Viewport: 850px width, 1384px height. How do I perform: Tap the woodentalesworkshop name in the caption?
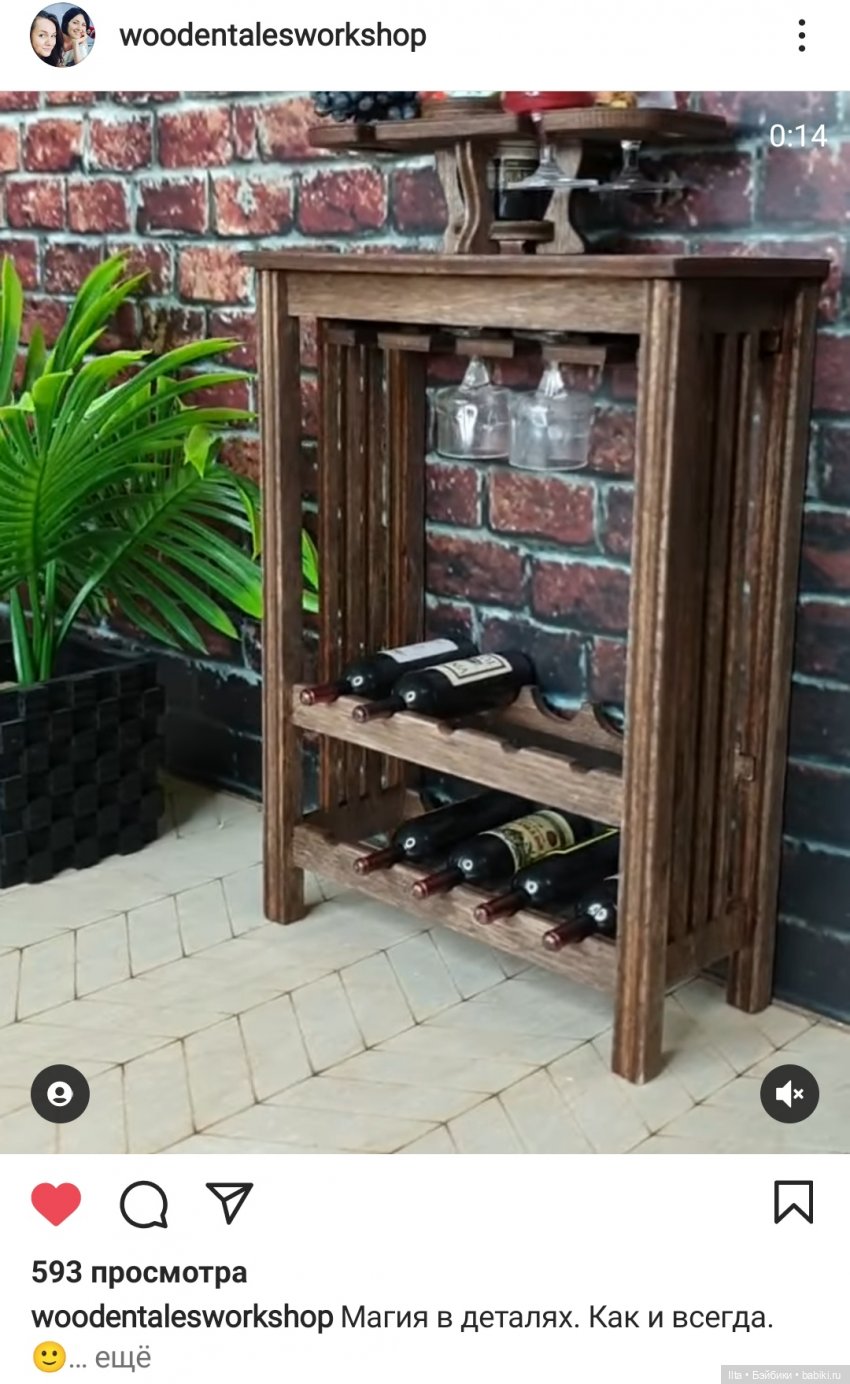pos(182,1317)
